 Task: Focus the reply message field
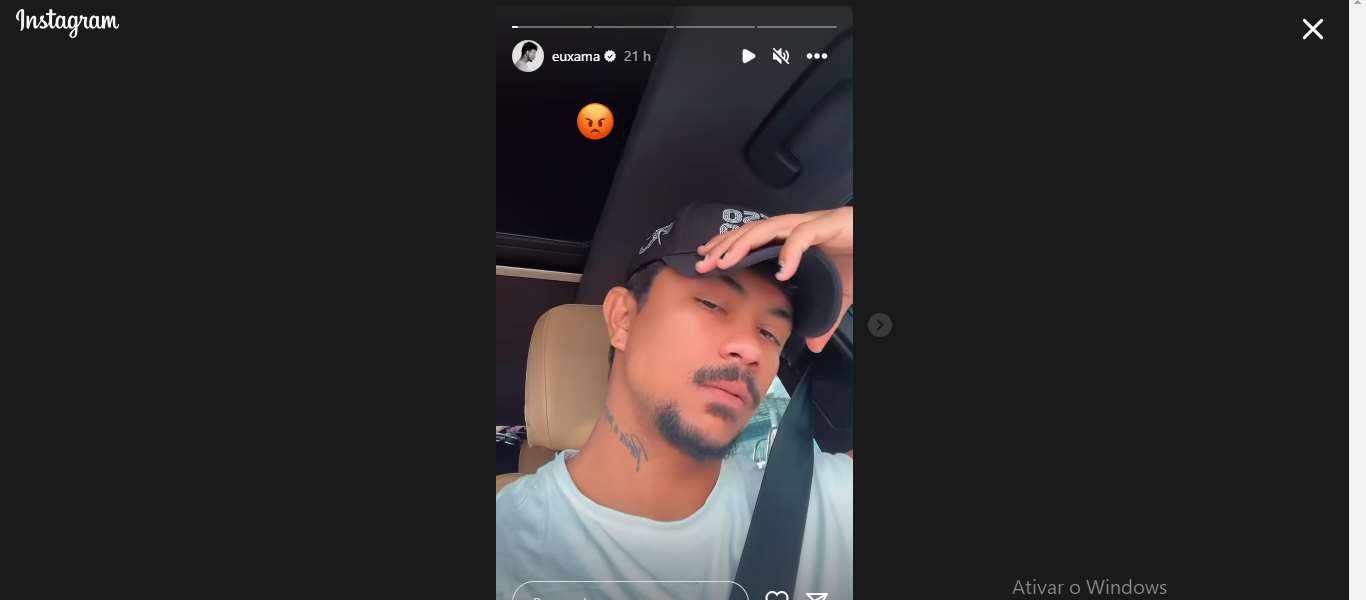coord(630,592)
